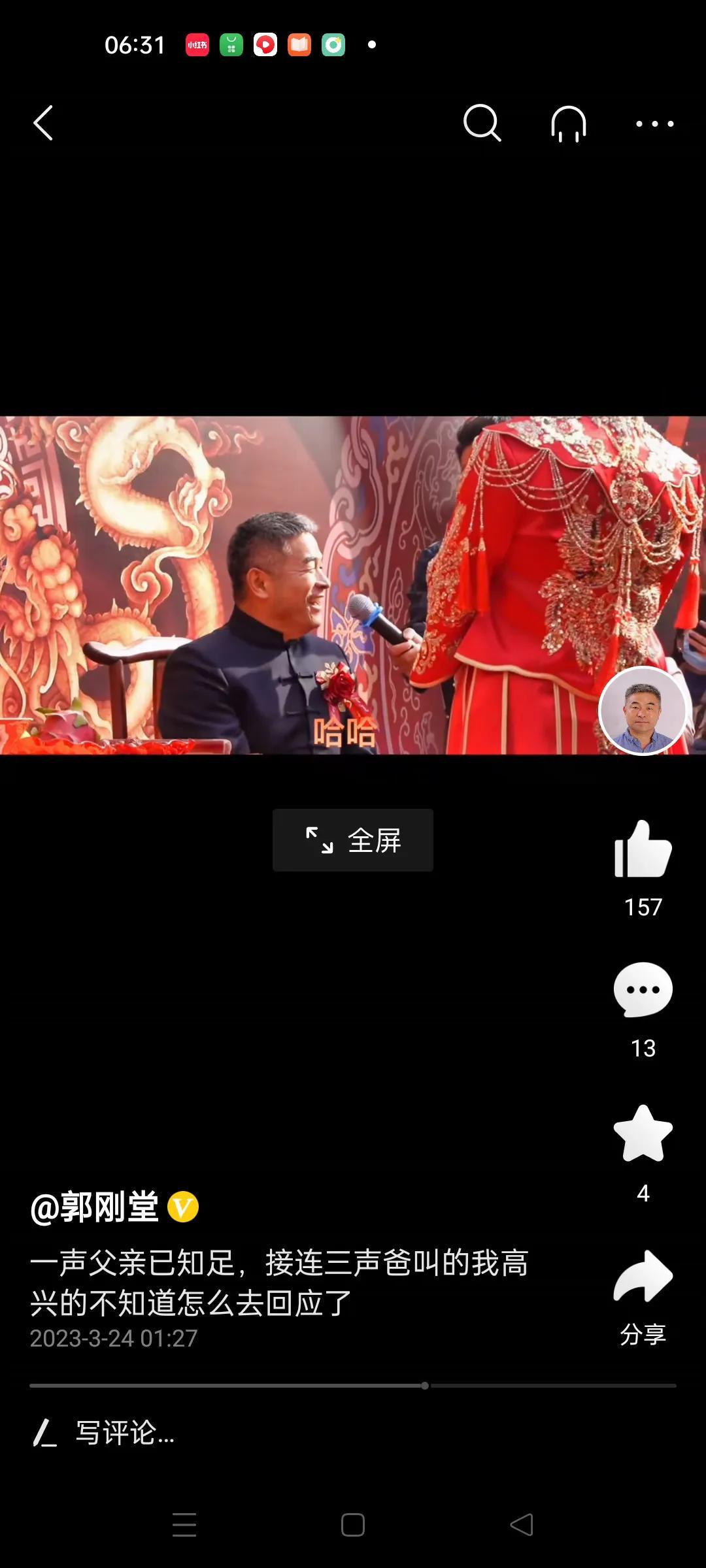Tap the headphones listen icon
The width and height of the screenshot is (706, 1568).
[x=569, y=123]
